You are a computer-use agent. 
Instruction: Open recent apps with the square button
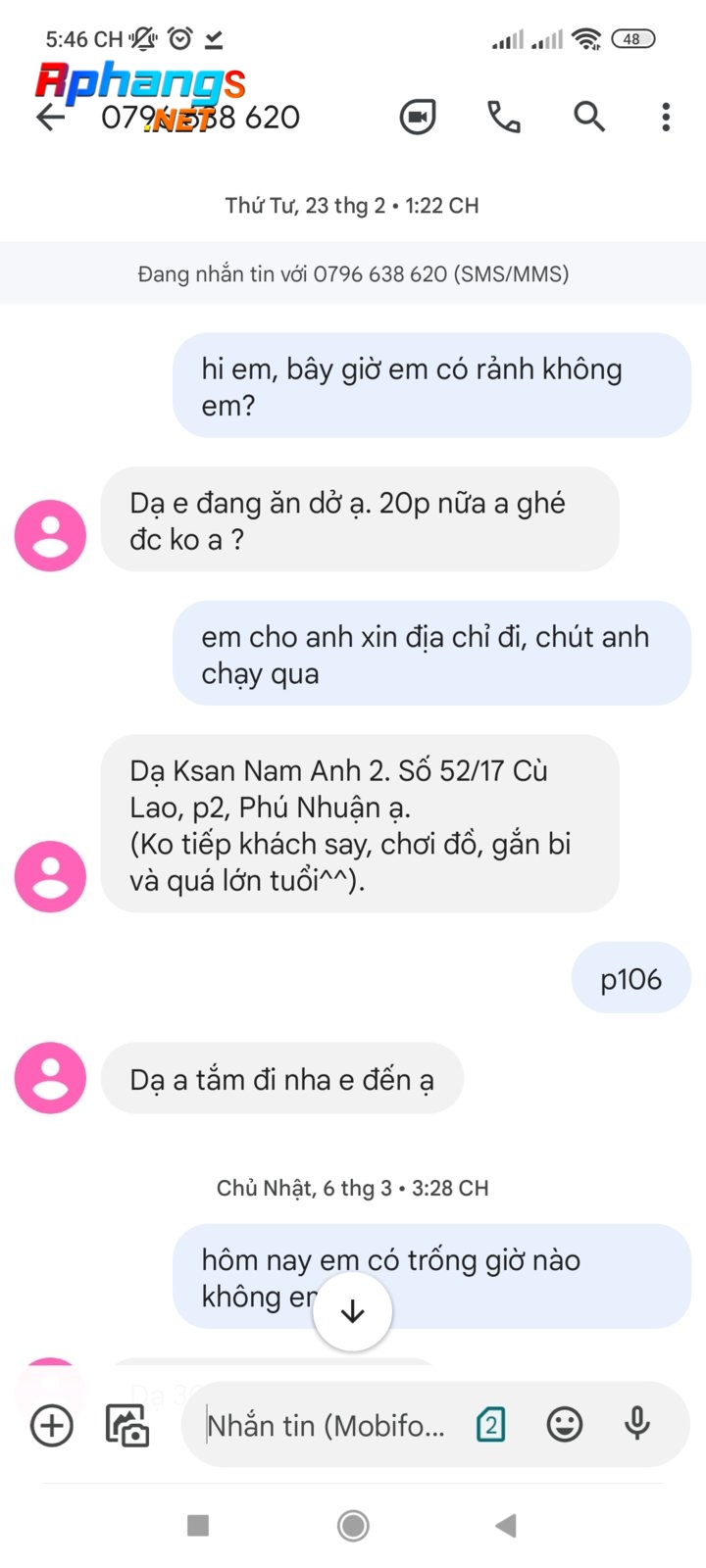198,1526
